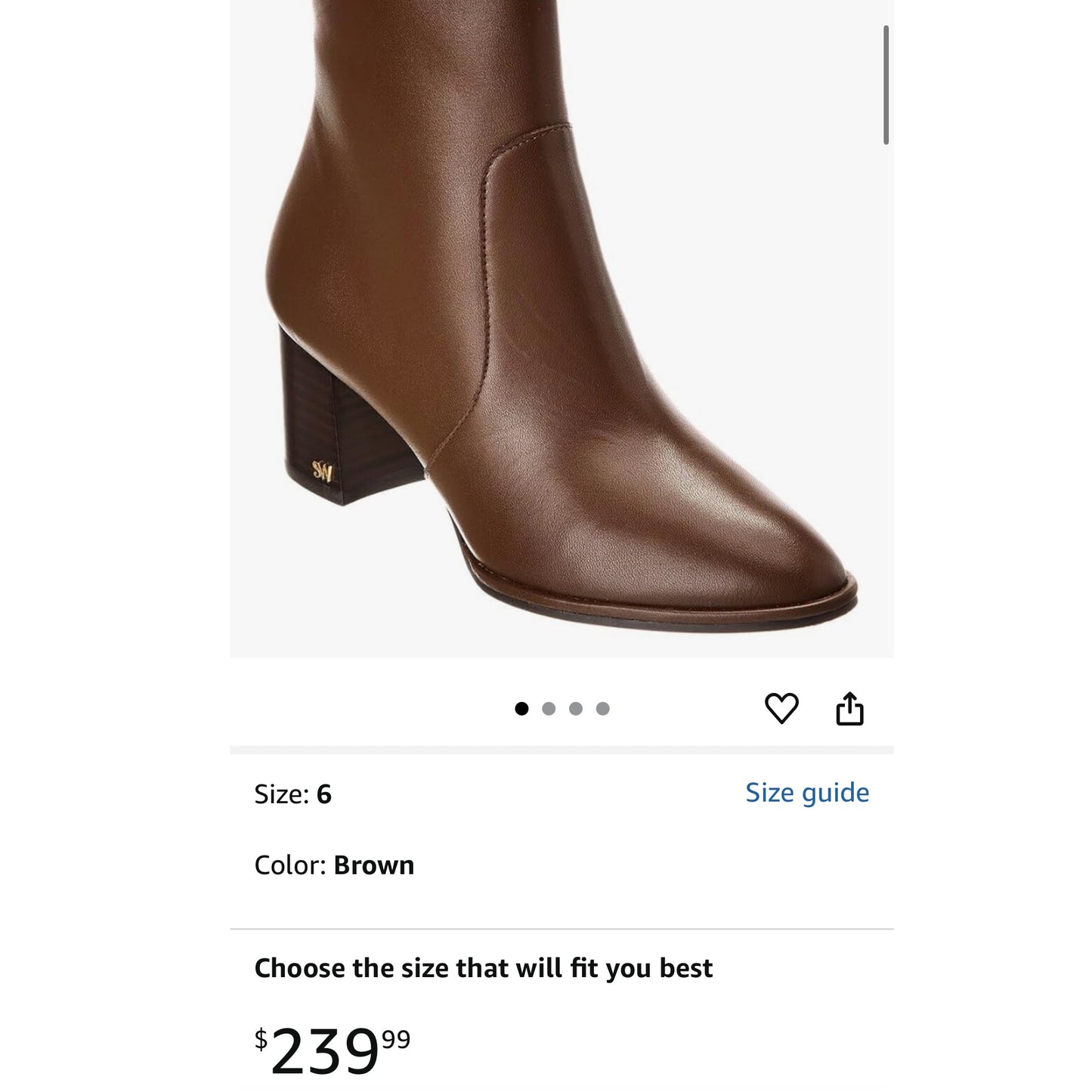Image resolution: width=1092 pixels, height=1092 pixels.
Task: Open the Size guide link
Action: click(807, 793)
